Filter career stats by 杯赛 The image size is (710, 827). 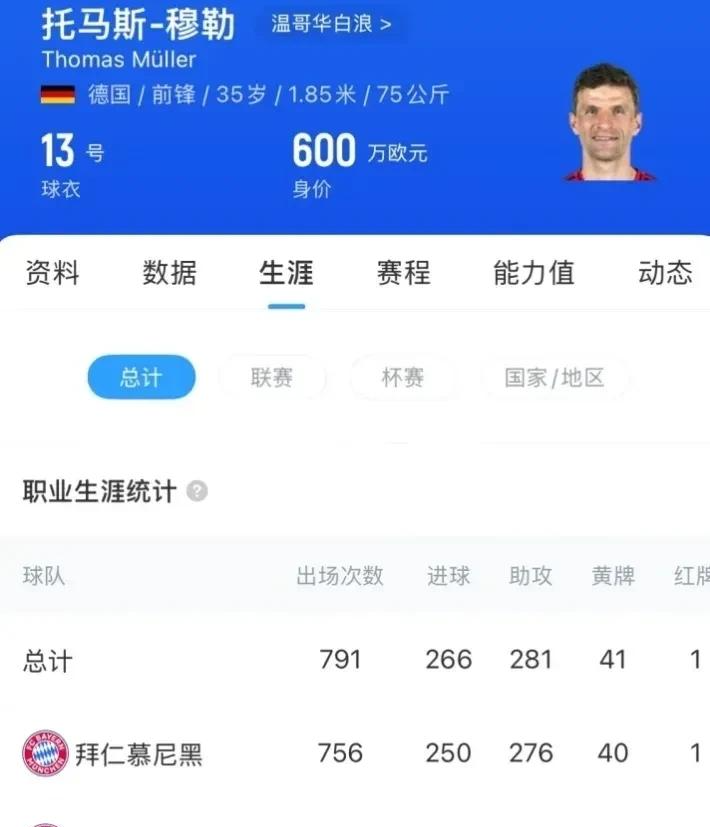[x=402, y=378]
